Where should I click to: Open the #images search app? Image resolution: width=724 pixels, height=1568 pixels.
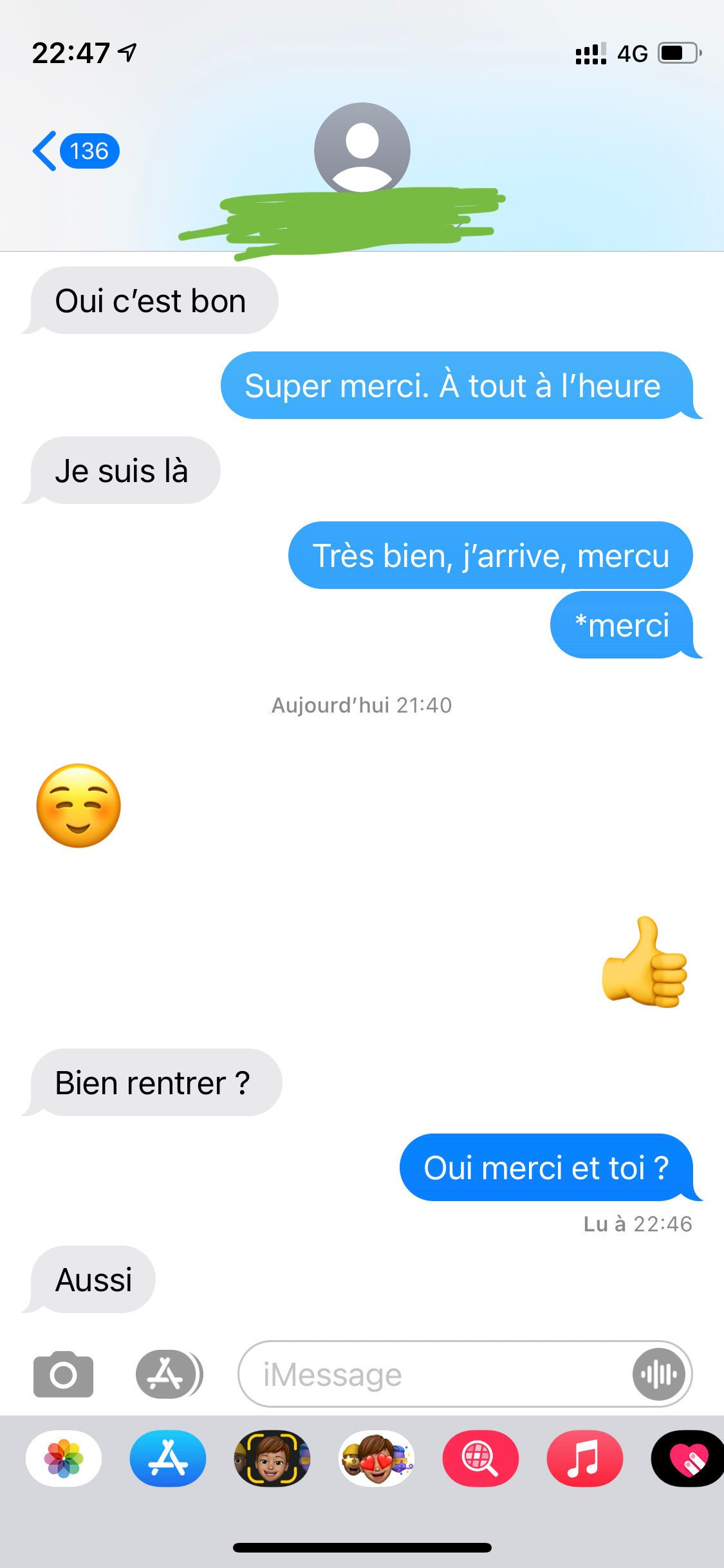[480, 1458]
